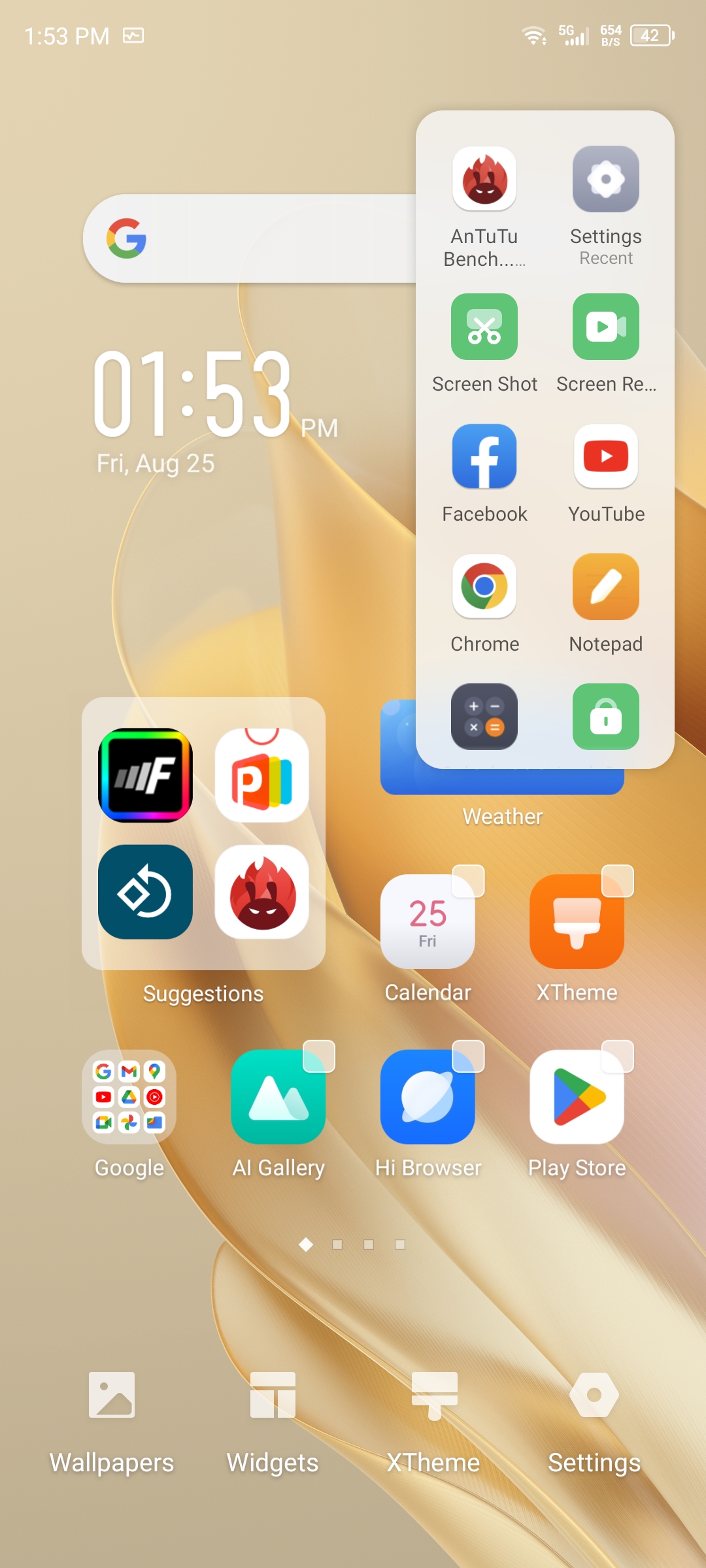
Task: Open Hi Browser
Action: click(x=428, y=1097)
